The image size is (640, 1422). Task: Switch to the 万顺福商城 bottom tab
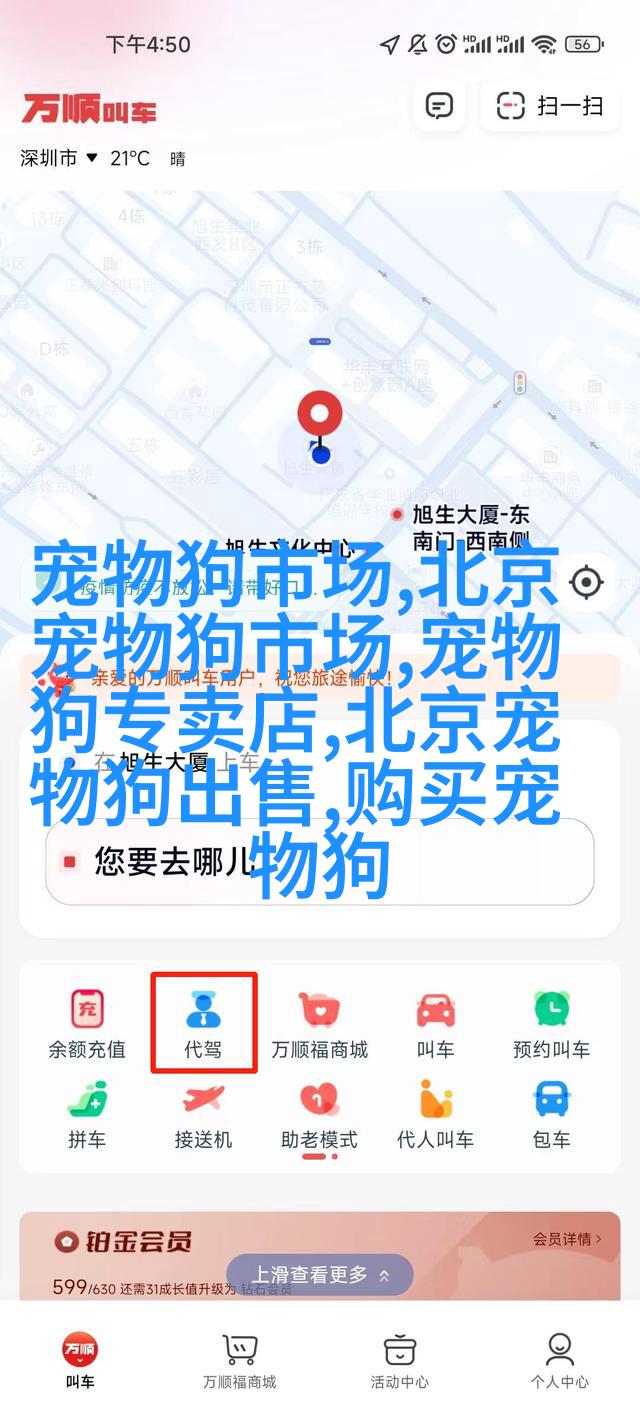239,1361
